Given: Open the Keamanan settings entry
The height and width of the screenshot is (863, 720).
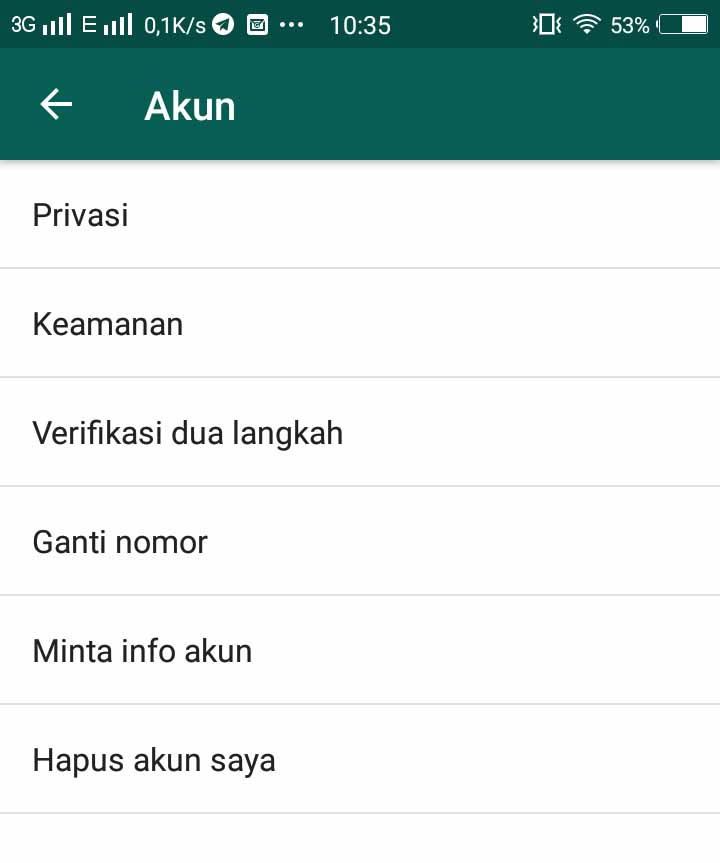Looking at the screenshot, I should click(108, 323).
